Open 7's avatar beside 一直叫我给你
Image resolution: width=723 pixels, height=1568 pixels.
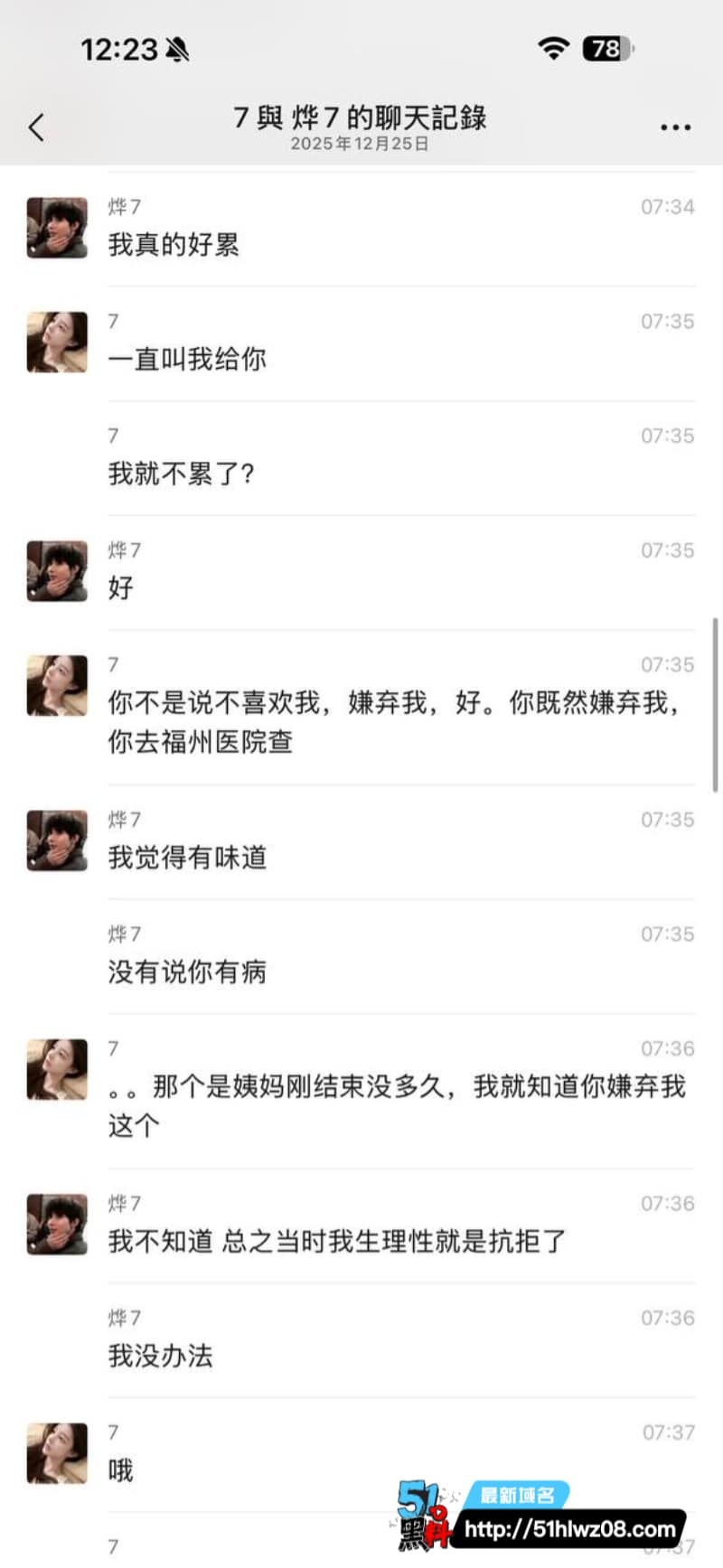click(57, 343)
